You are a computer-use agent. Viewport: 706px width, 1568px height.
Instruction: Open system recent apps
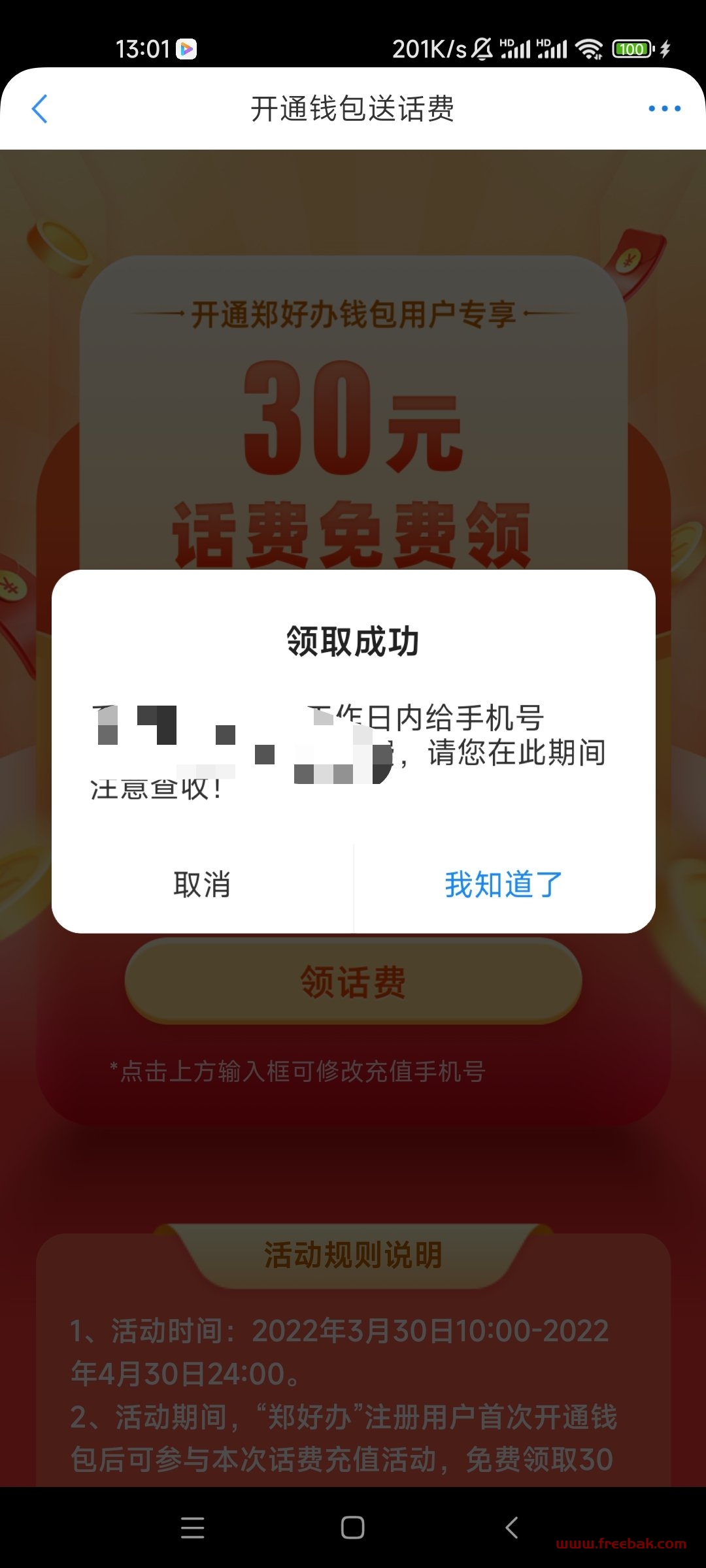tap(192, 1527)
